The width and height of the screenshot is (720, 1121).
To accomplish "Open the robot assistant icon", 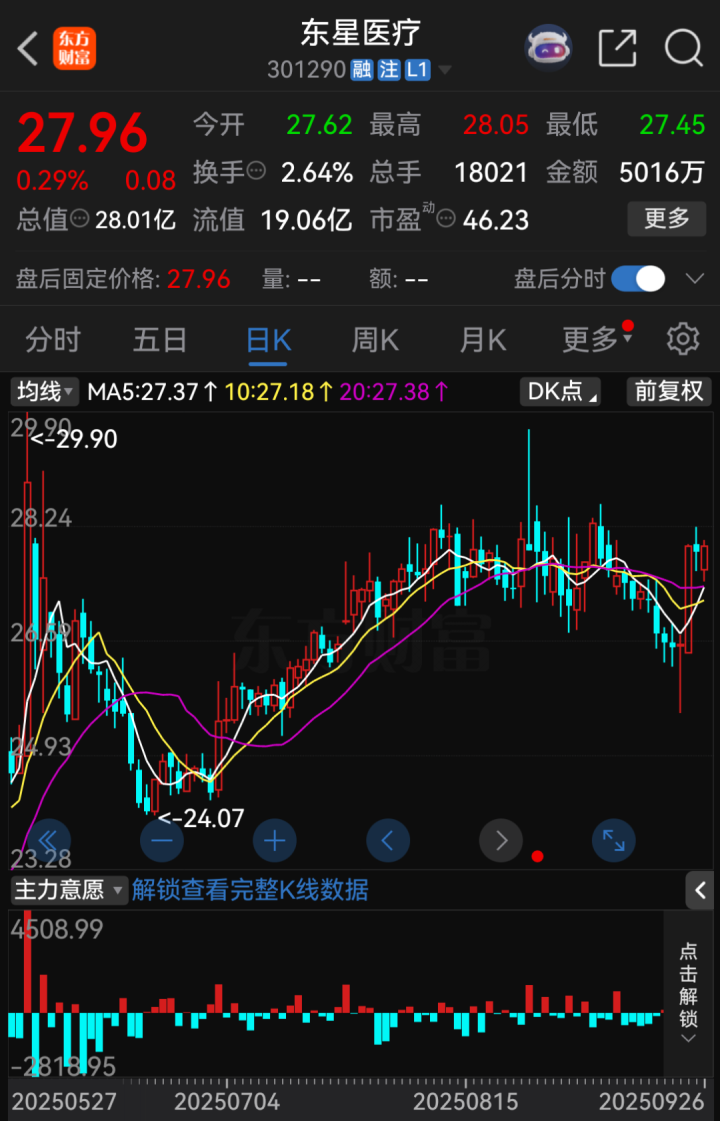I will click(548, 47).
